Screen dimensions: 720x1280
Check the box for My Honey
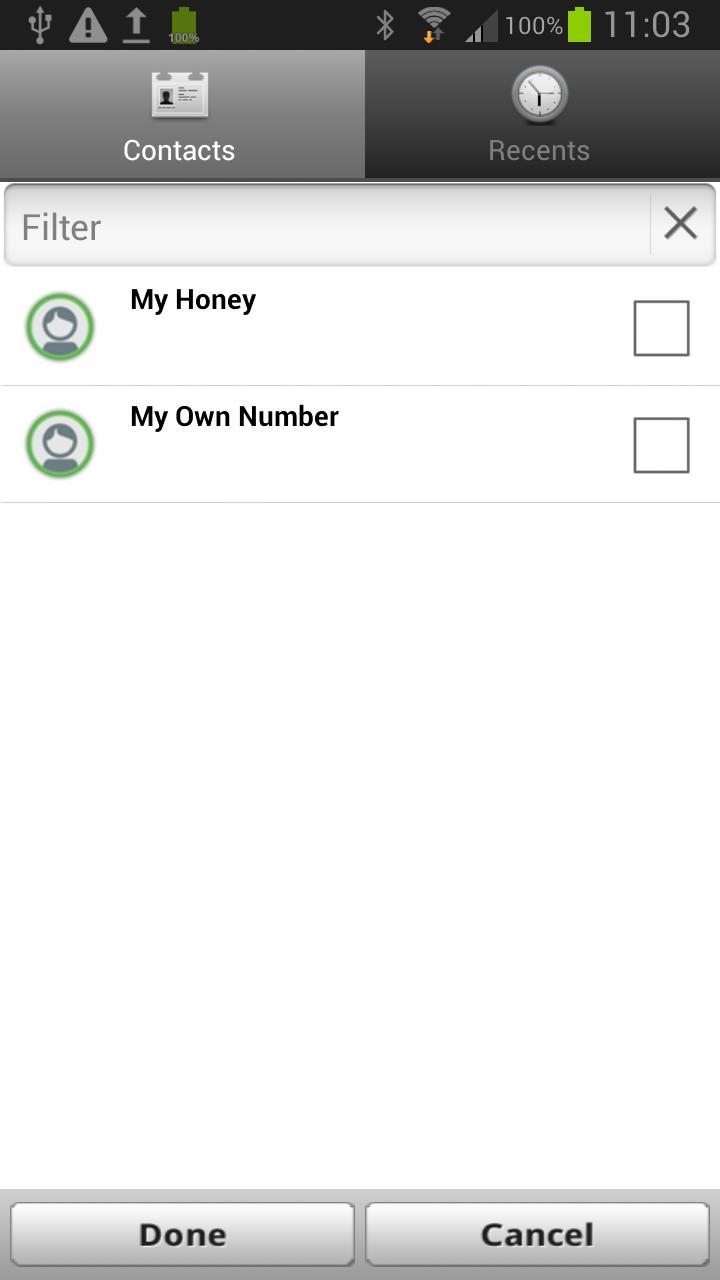(661, 328)
